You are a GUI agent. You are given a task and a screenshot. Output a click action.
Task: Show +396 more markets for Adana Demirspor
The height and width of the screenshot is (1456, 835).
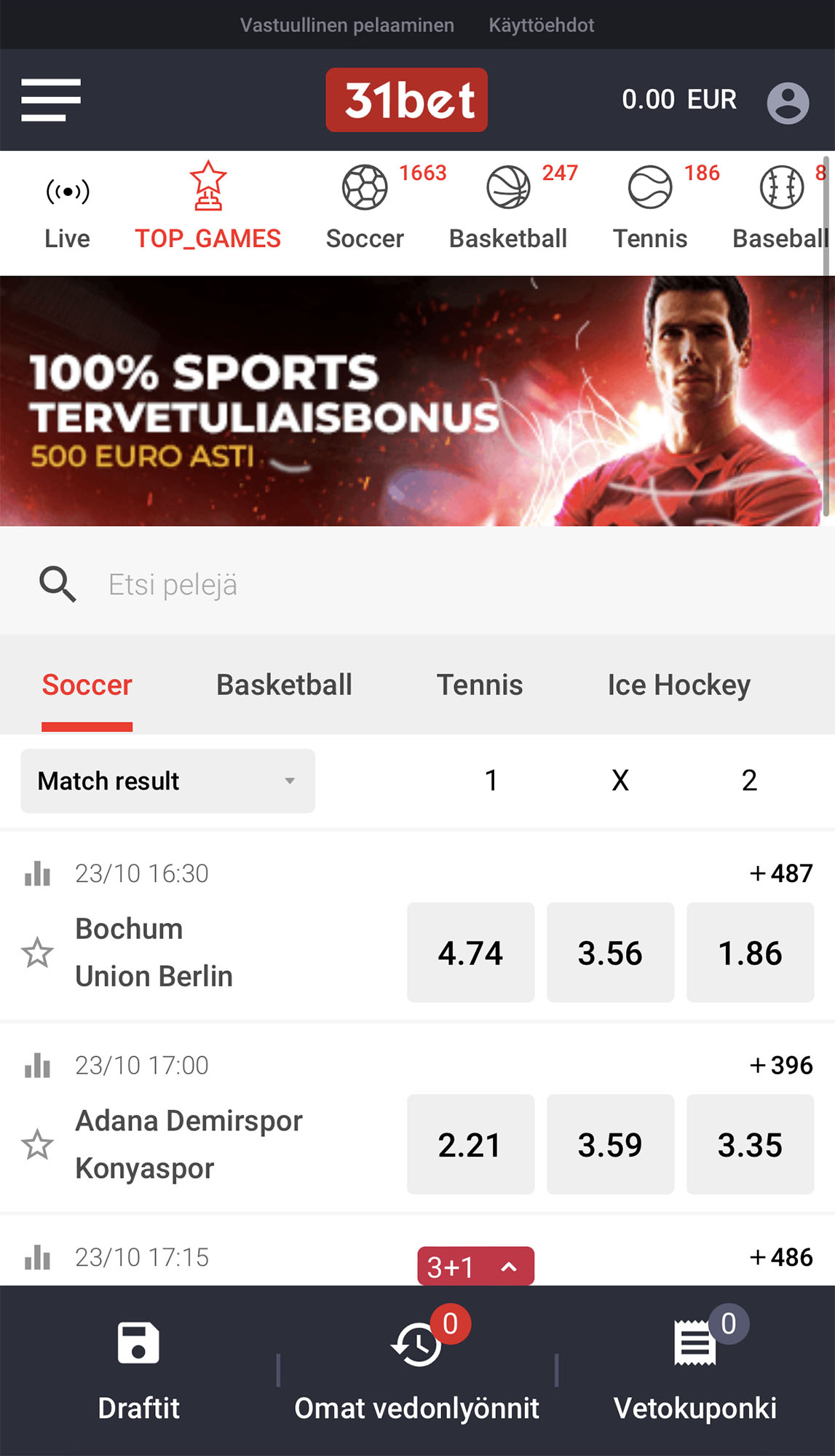(x=781, y=1066)
